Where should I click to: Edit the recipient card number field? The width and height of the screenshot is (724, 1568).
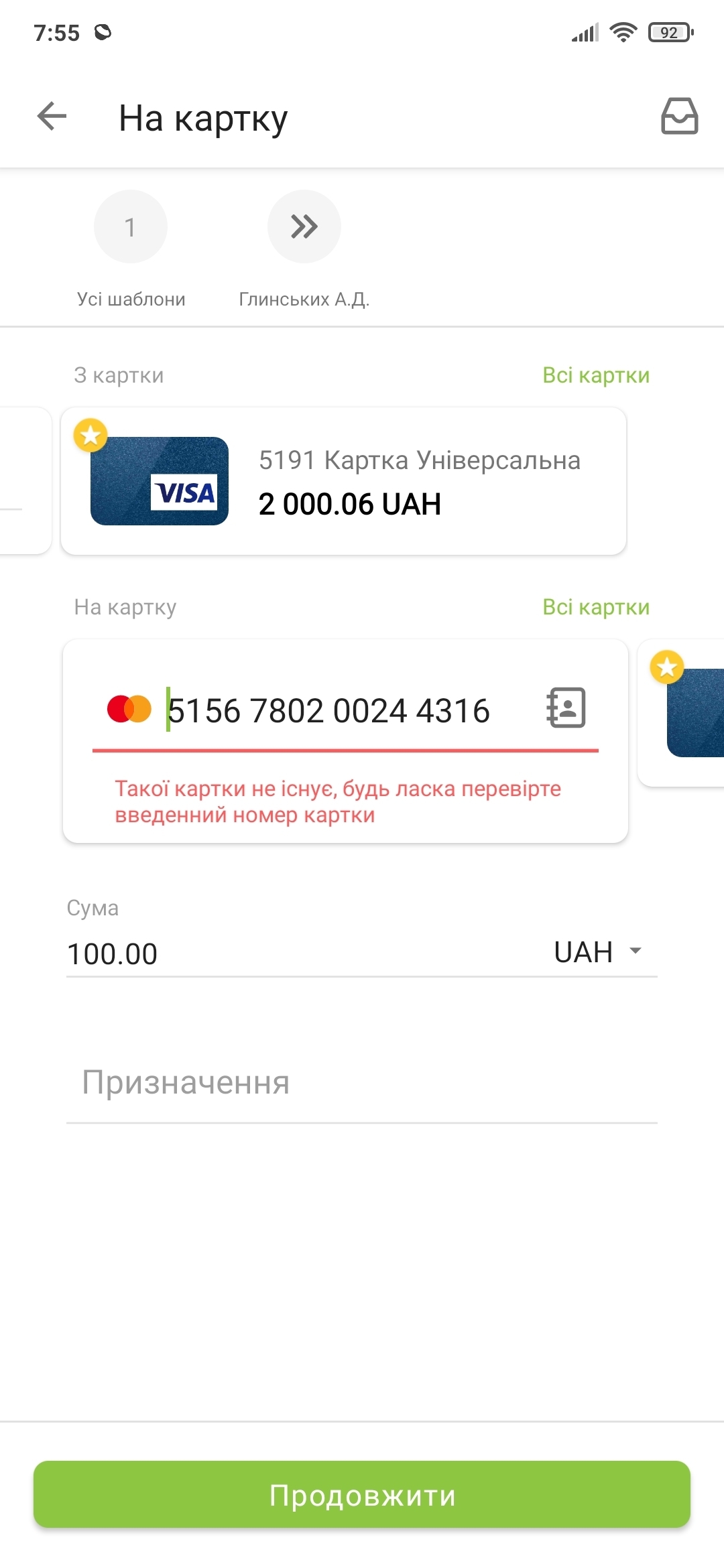(328, 710)
